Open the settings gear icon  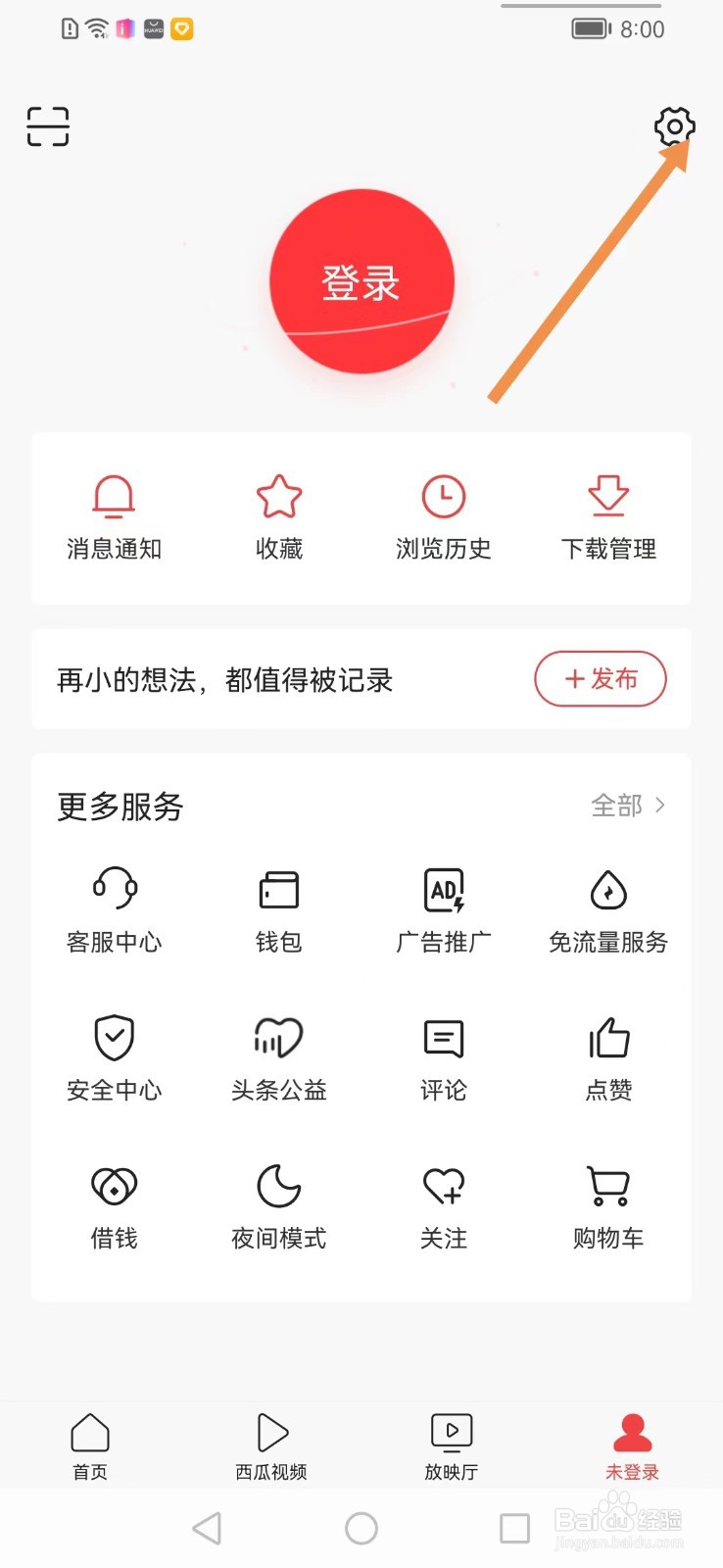coord(674,126)
